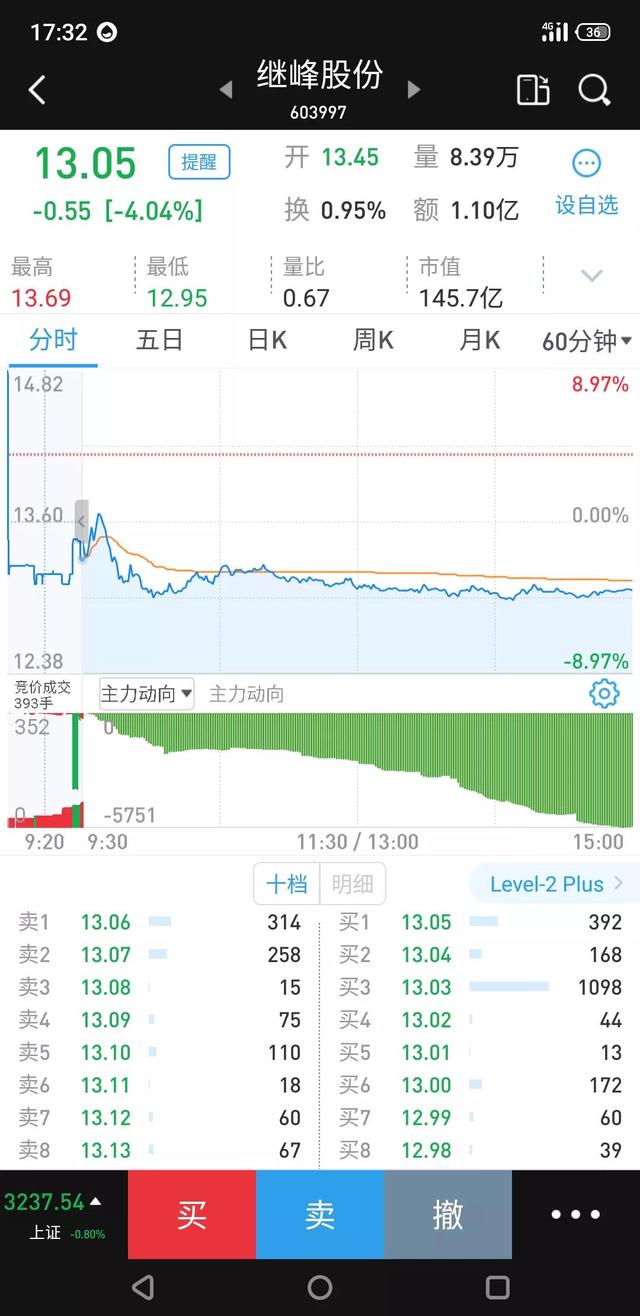Tap the blue 卖 sell button

point(320,1215)
